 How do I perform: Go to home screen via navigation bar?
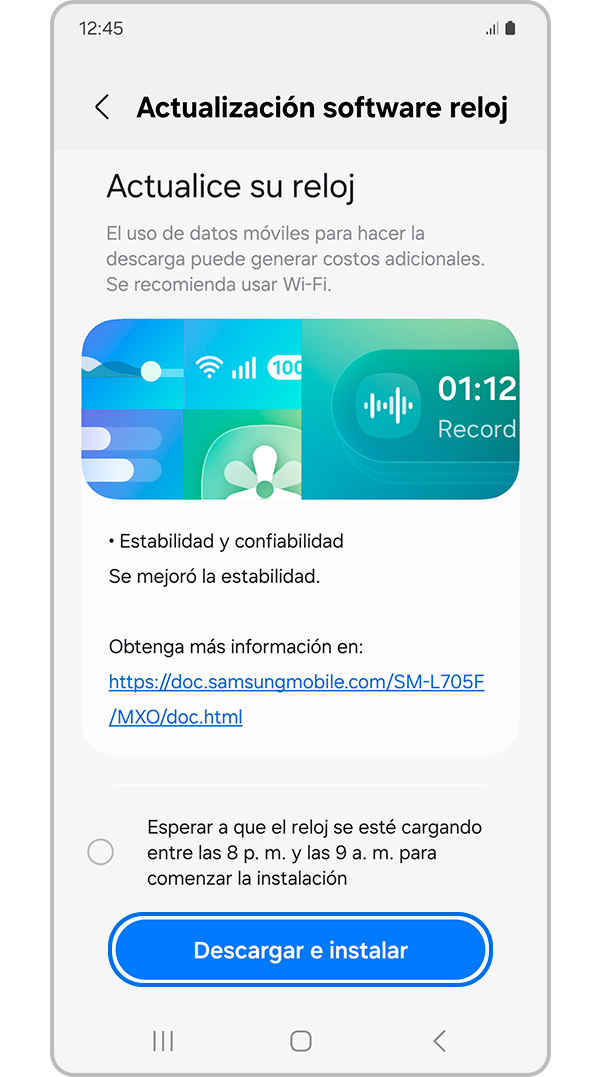300,1041
